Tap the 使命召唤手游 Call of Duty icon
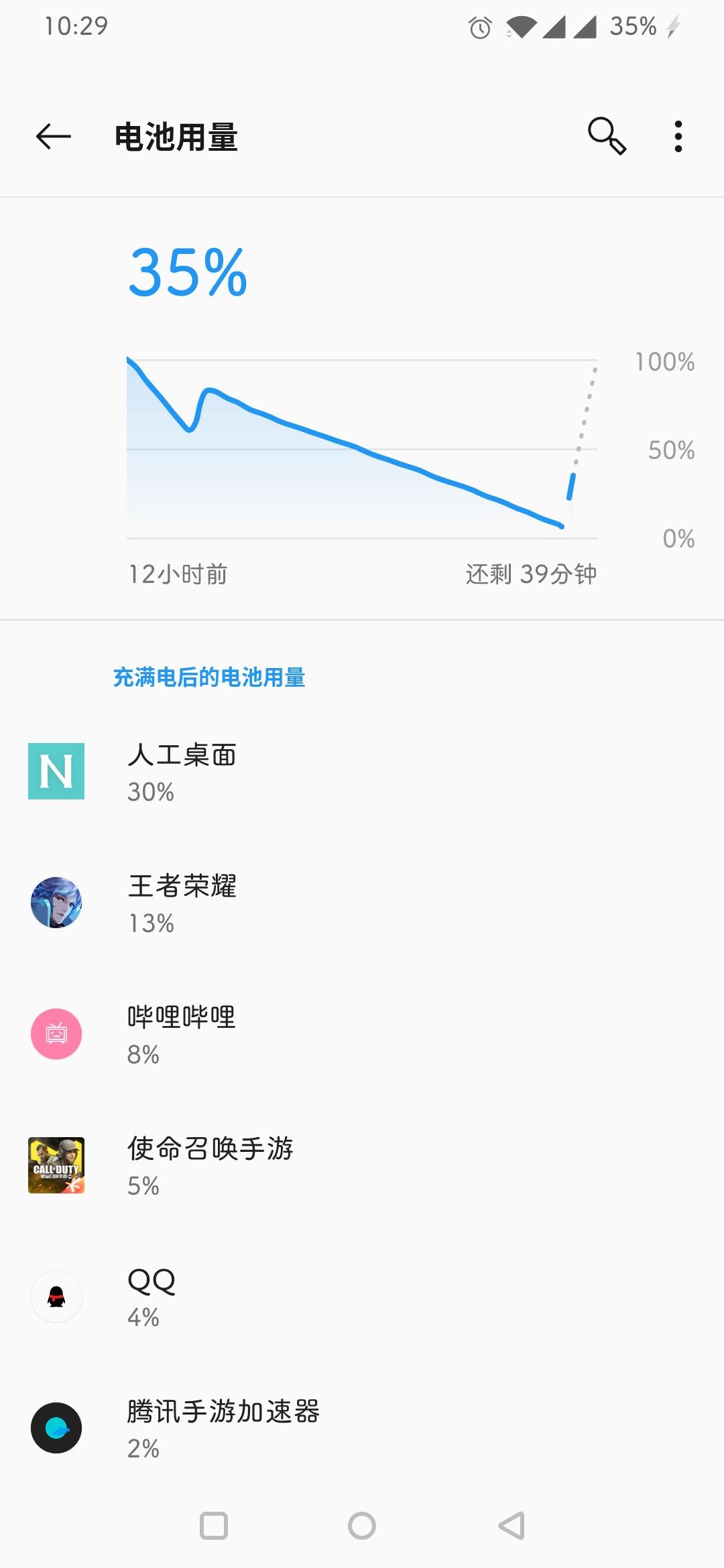 click(56, 1165)
